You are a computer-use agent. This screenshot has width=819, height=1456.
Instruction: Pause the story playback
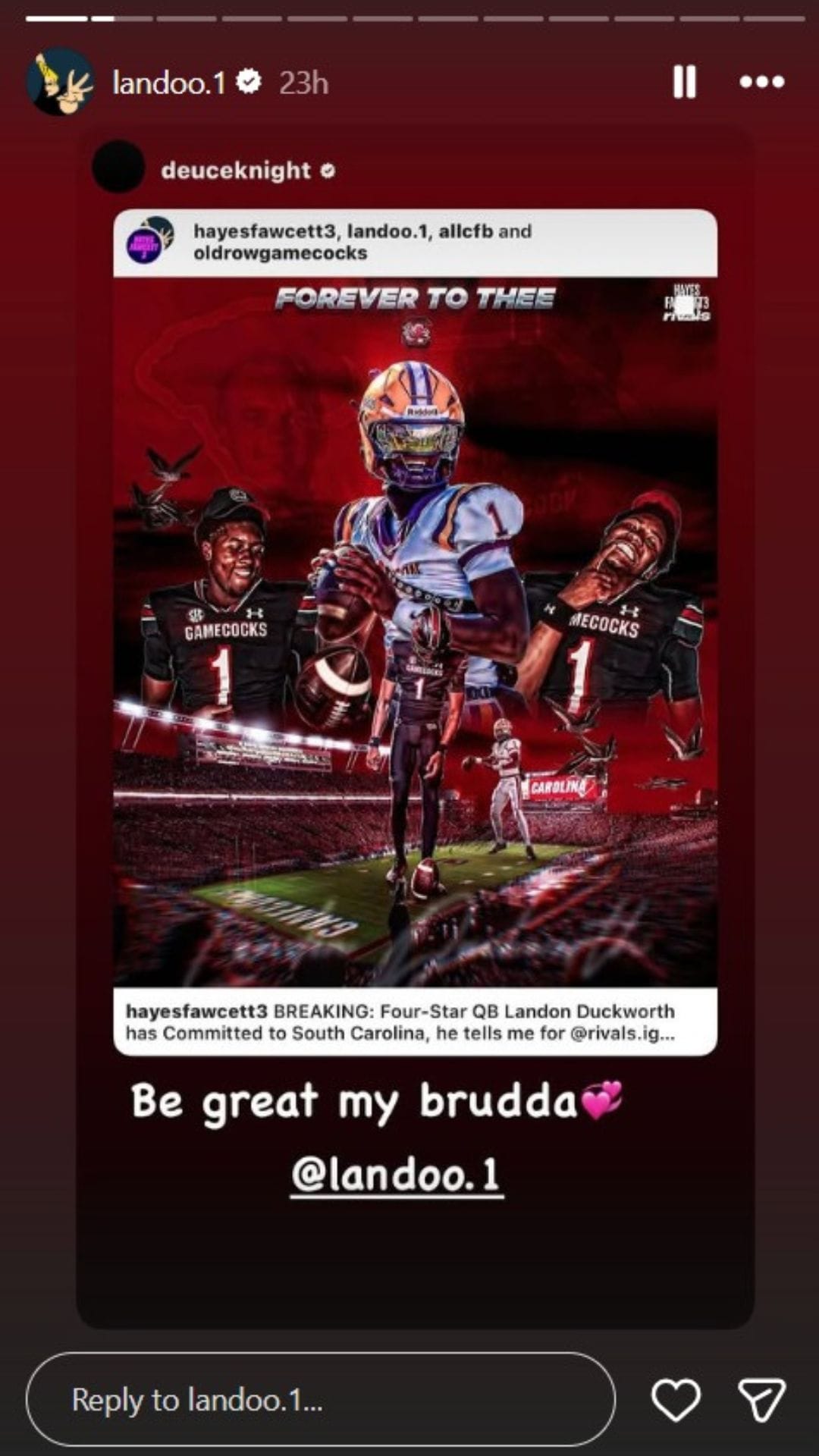coord(685,83)
